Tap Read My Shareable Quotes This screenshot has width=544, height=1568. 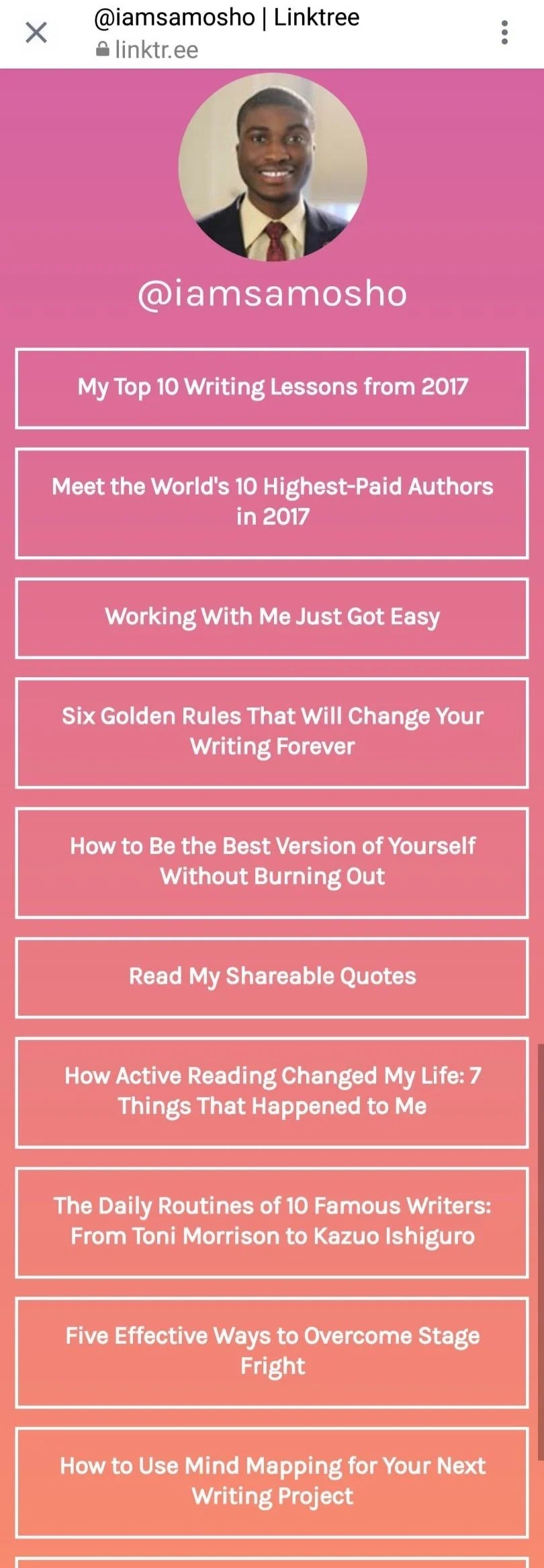point(272,977)
